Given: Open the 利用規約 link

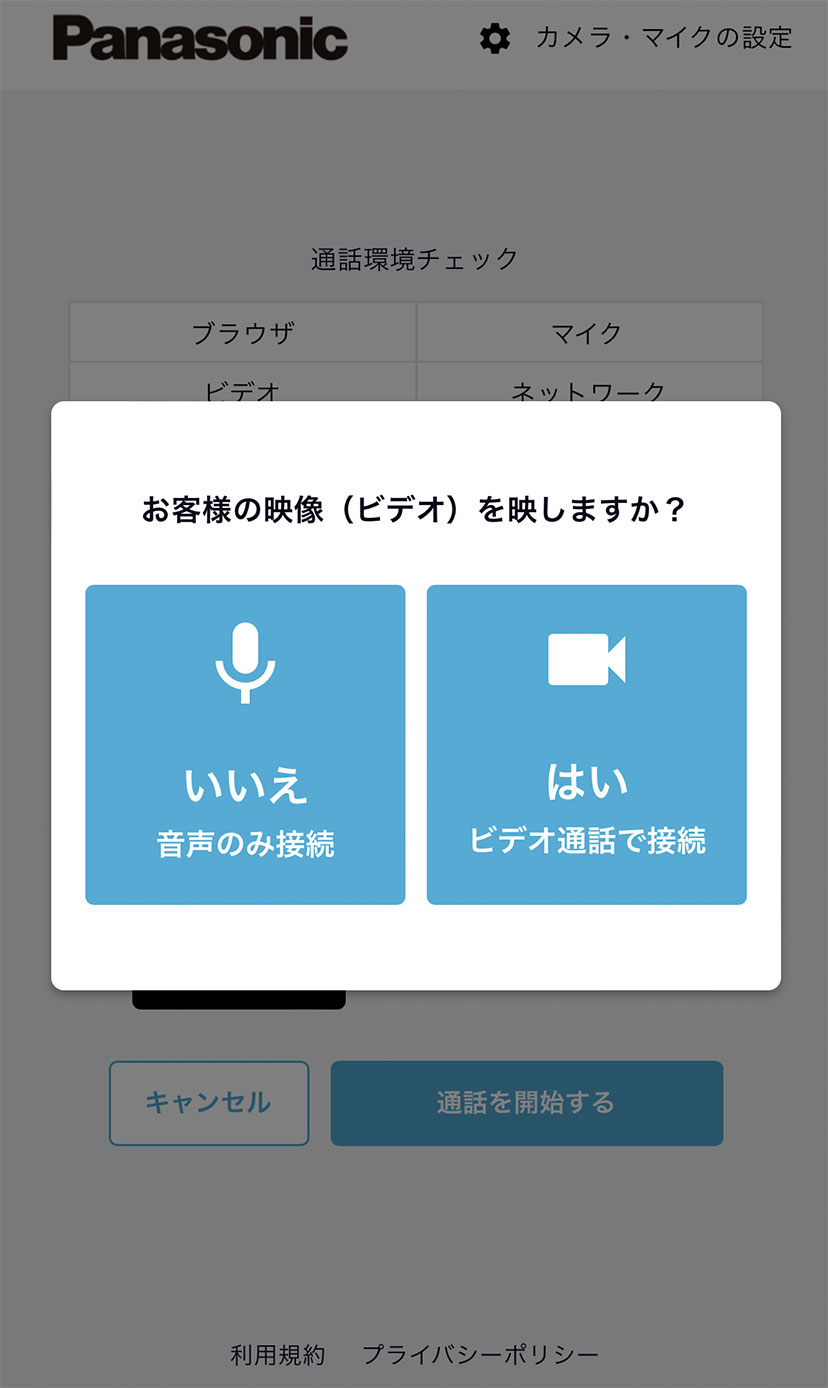Looking at the screenshot, I should coord(278,1355).
